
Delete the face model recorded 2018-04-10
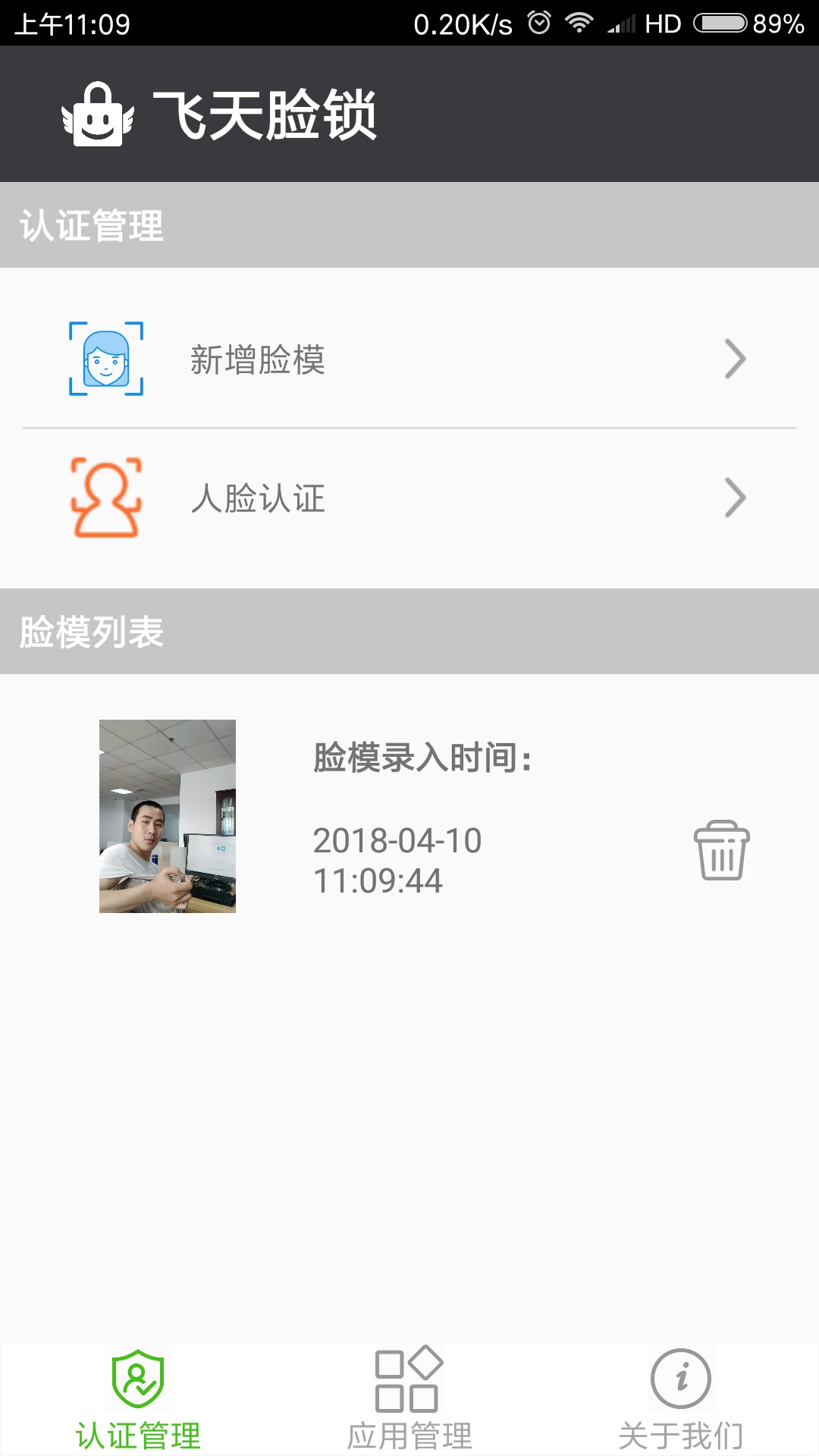click(x=721, y=850)
